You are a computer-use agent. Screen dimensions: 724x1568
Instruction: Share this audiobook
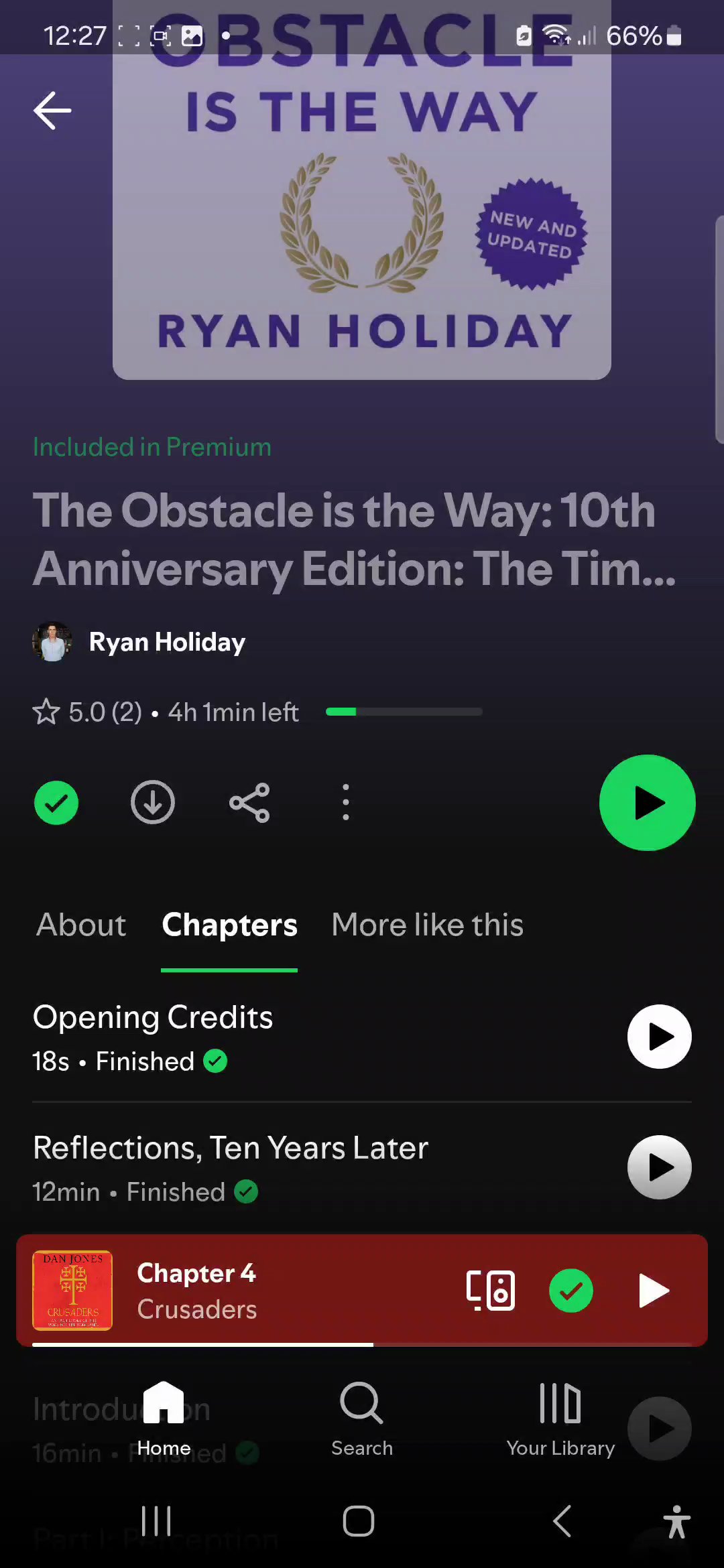pos(249,802)
